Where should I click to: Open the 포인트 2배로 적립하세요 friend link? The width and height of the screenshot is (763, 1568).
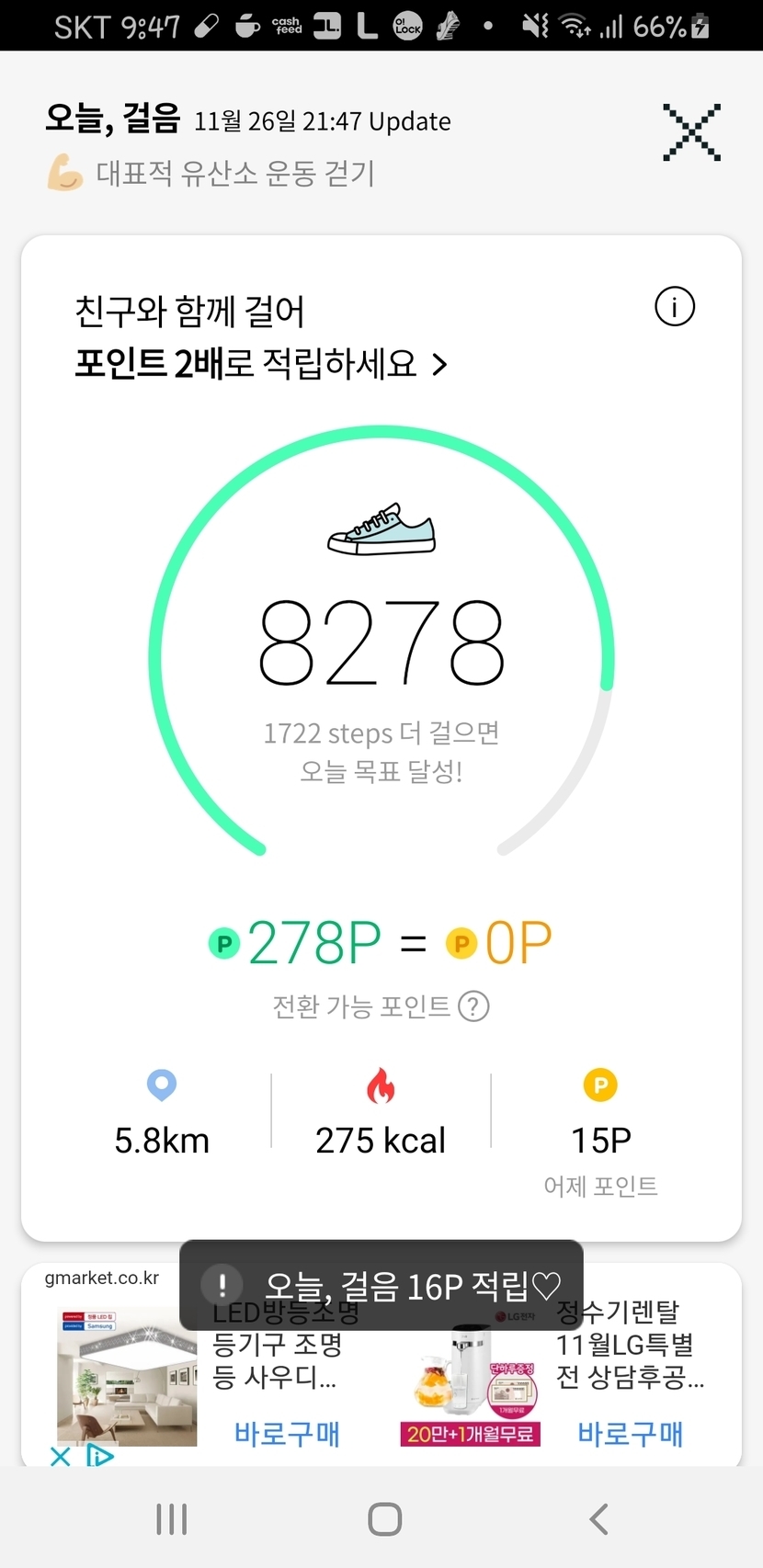261,364
